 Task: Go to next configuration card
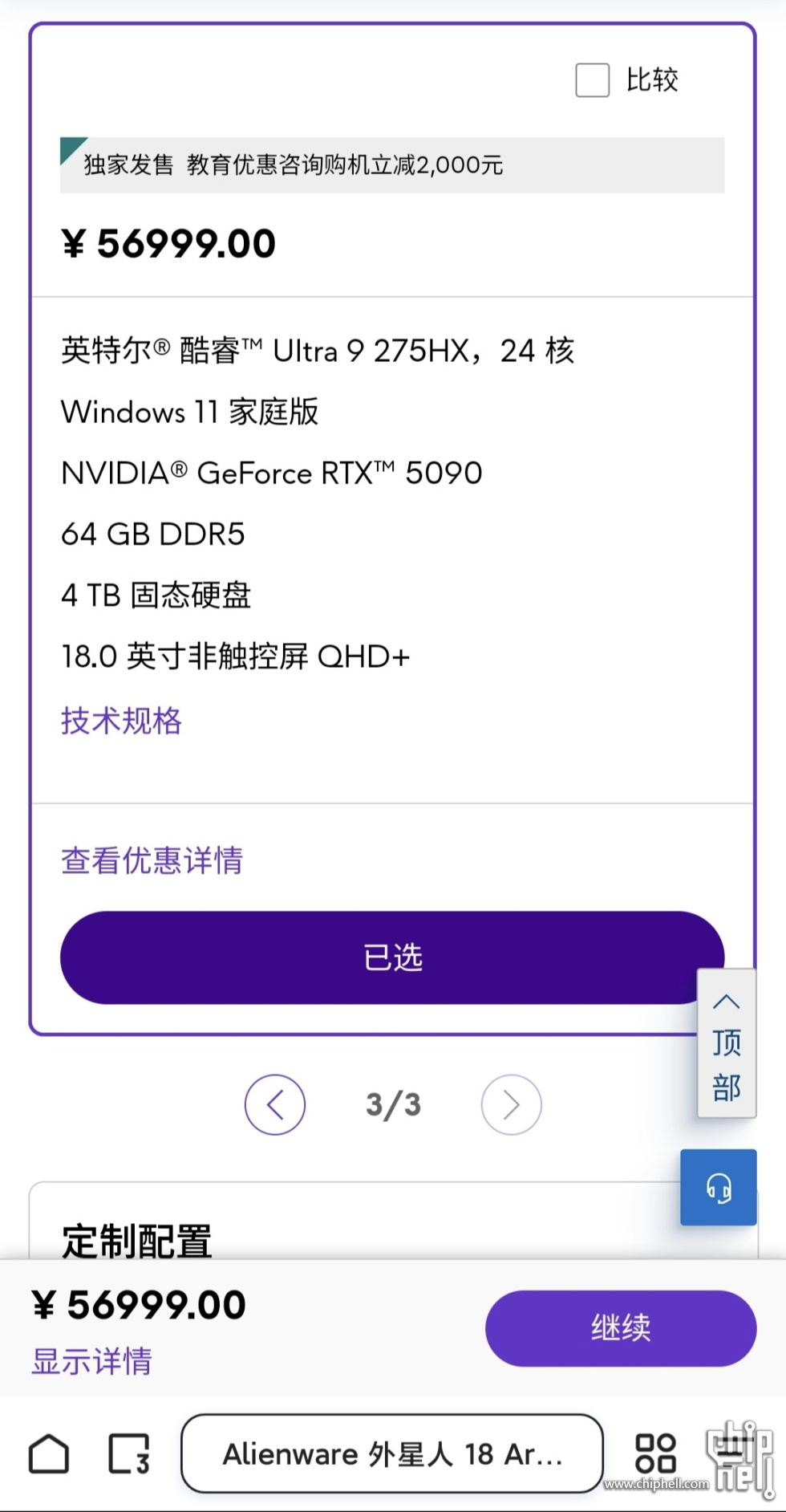(x=511, y=1104)
